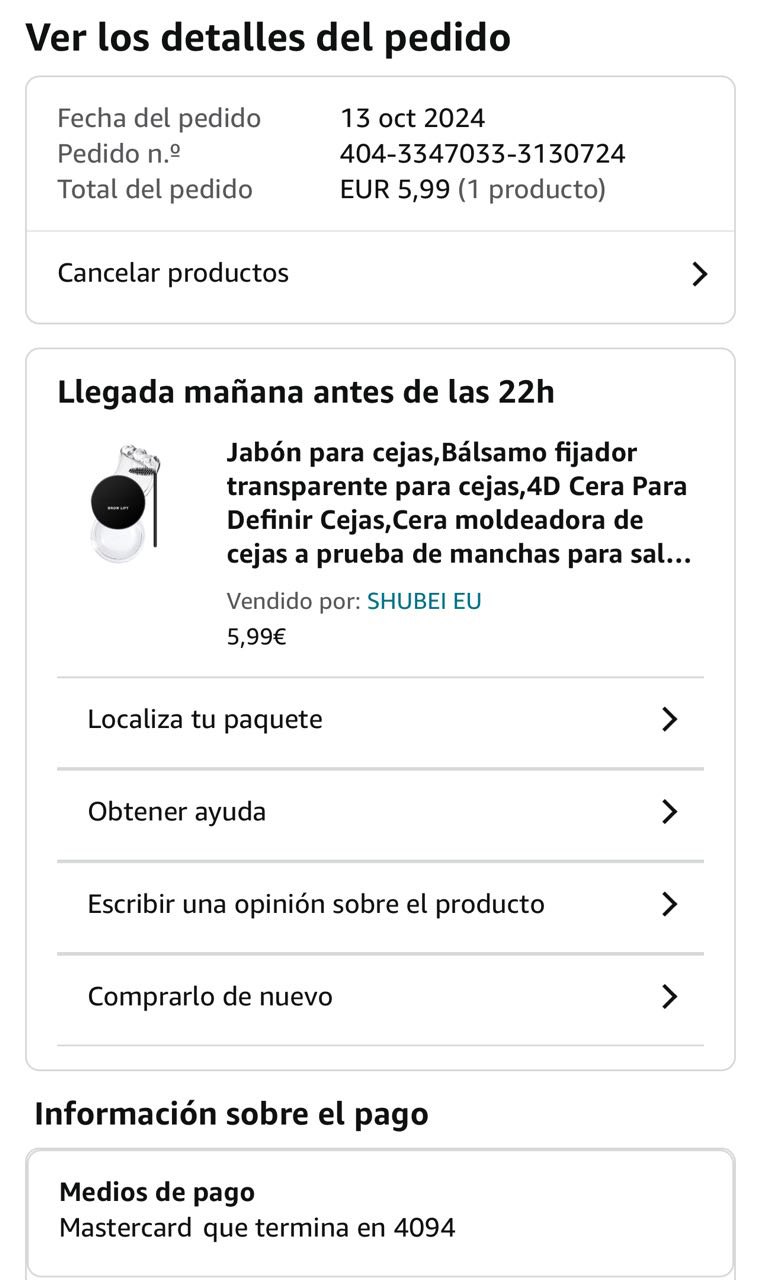This screenshot has width=761, height=1280.
Task: Open Obtener ayuda
Action: point(380,812)
